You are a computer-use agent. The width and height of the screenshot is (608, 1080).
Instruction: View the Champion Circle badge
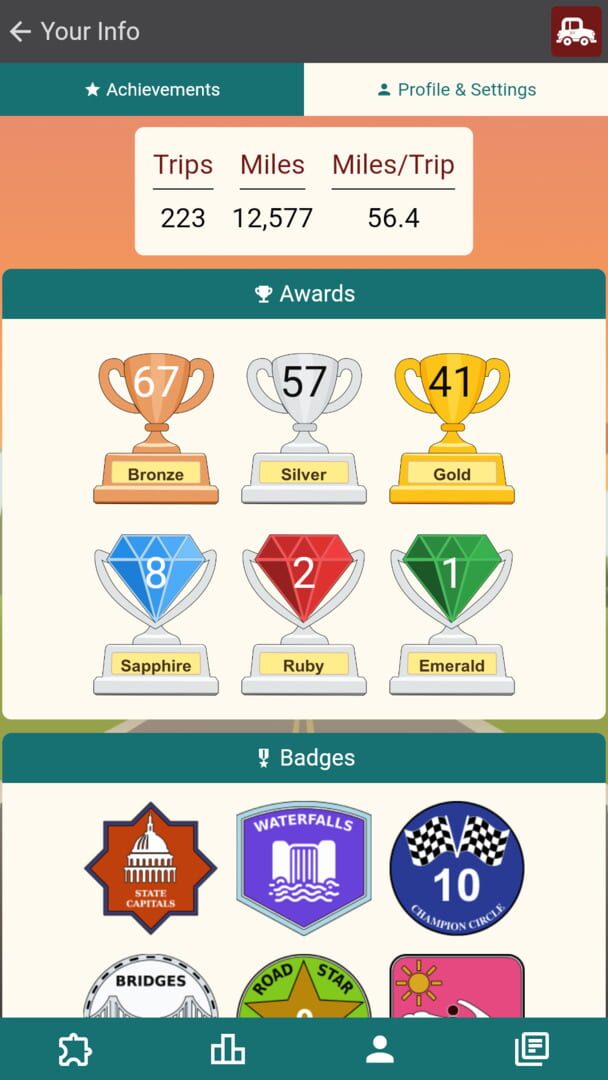click(456, 868)
